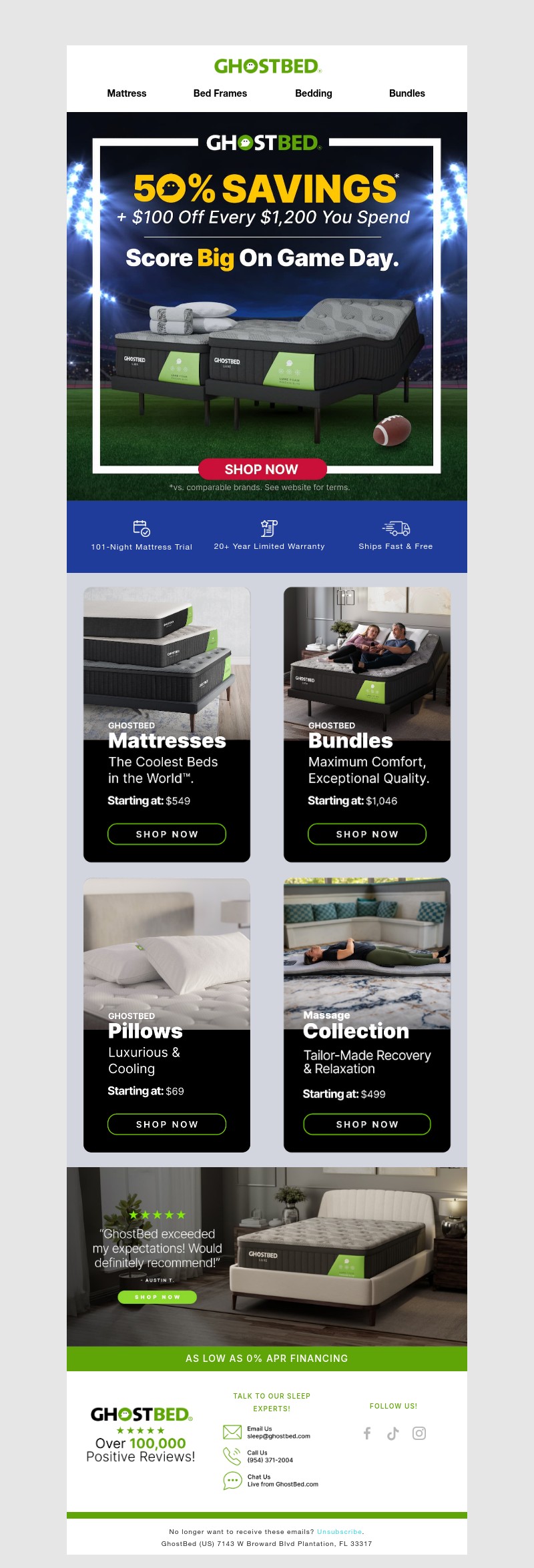Call the (954) 371-2004 number
Viewport: 534px width, 1568px height.
(270, 1460)
